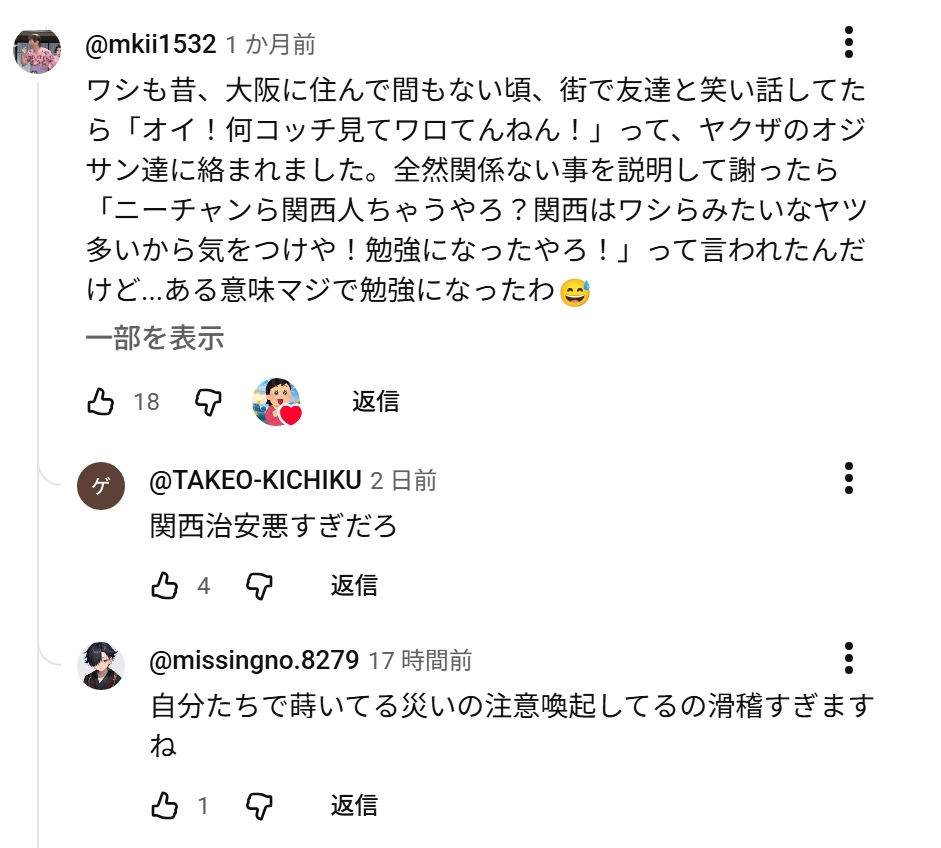The width and height of the screenshot is (941, 848).
Task: Dislike @missingno.8279's reply
Action: 259,805
